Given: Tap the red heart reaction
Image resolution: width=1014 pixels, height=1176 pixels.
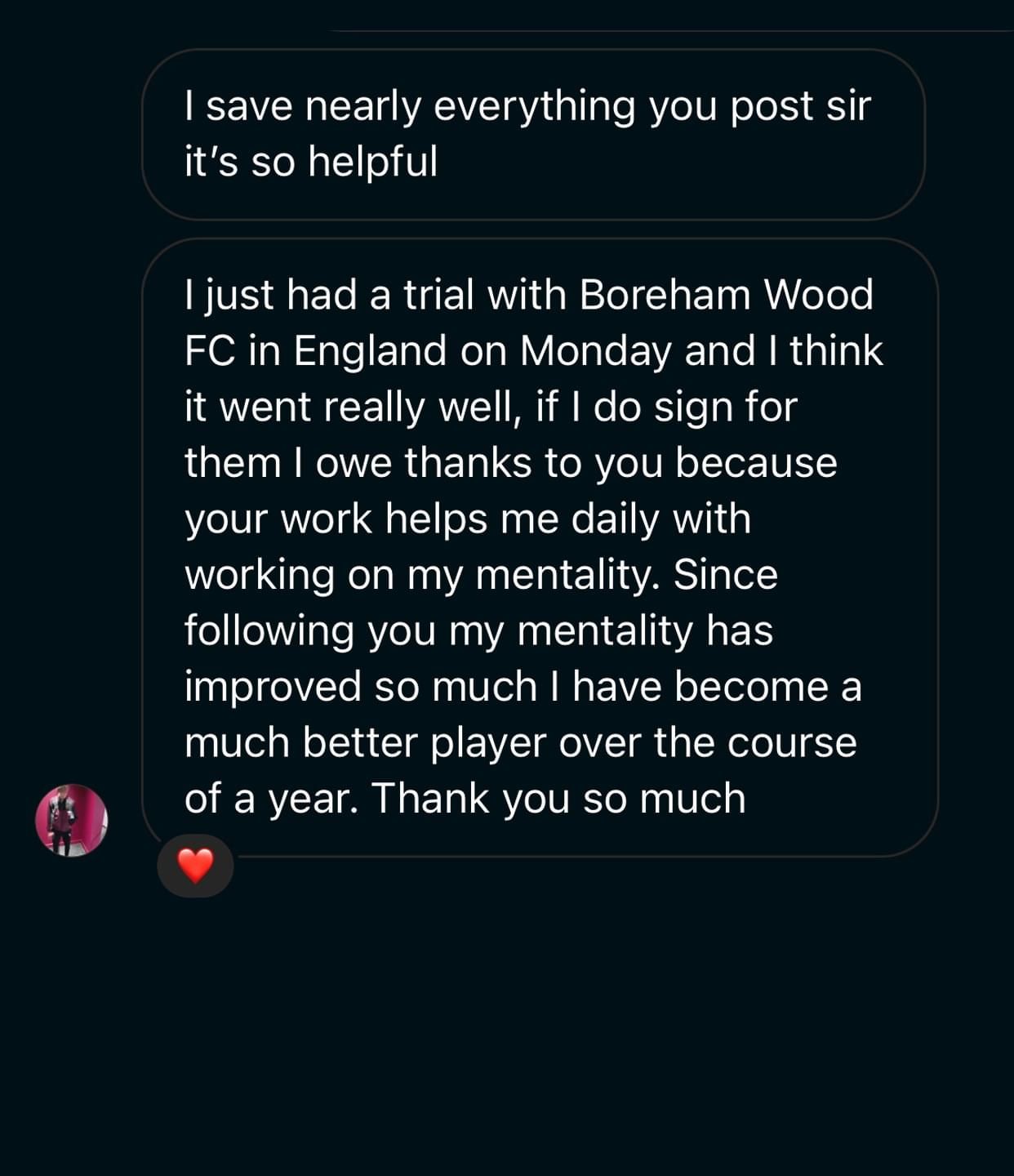Looking at the screenshot, I should point(195,866).
